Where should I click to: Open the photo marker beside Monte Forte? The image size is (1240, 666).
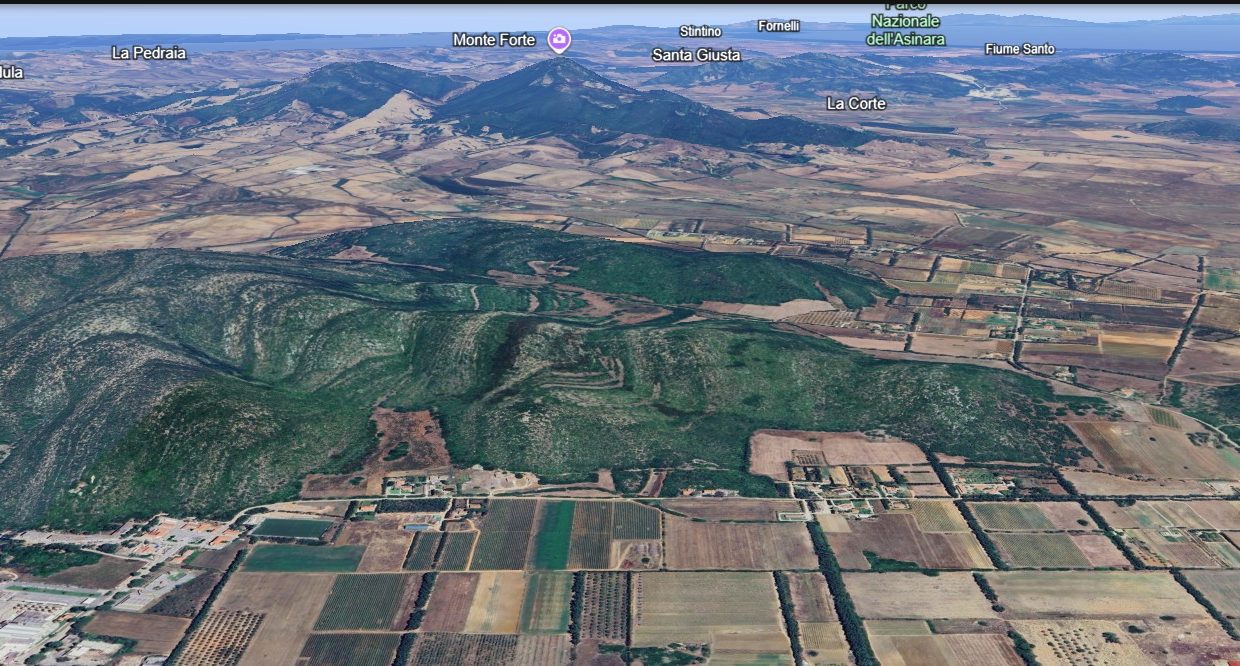[559, 40]
